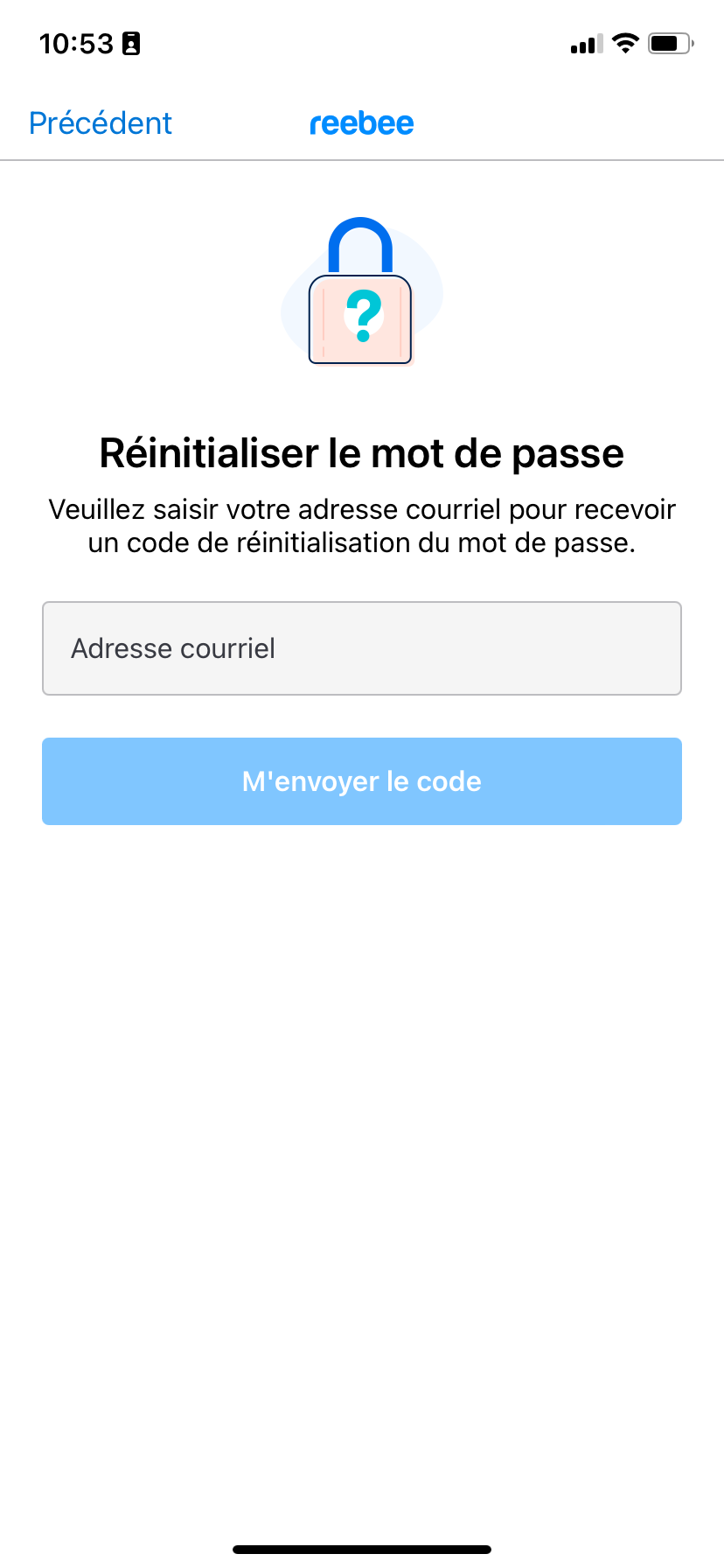Screen dimensions: 724x1568
Task: Select the 'Adresse courriel' input field
Action: coord(361,648)
